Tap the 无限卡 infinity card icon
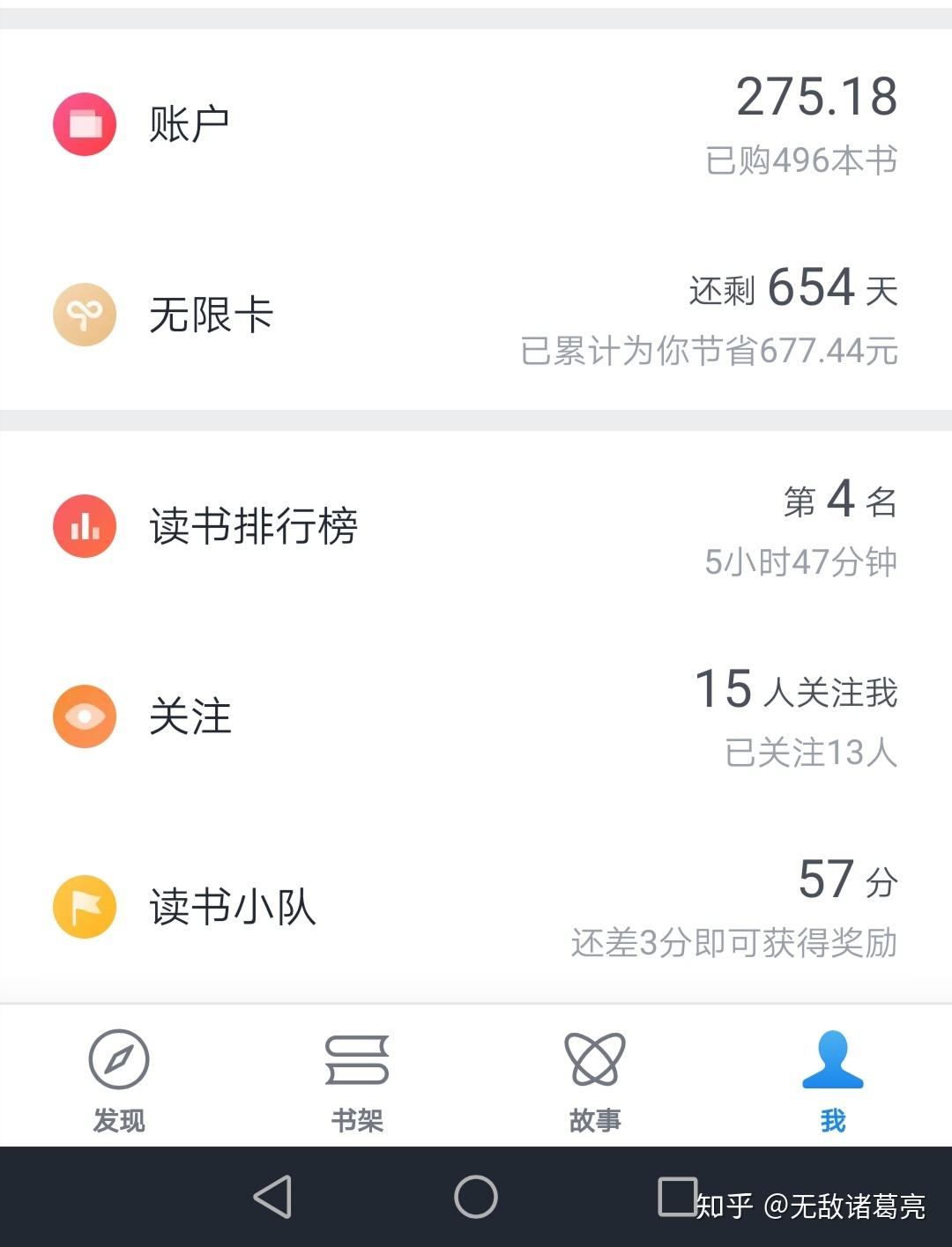This screenshot has height=1247, width=952. (84, 315)
